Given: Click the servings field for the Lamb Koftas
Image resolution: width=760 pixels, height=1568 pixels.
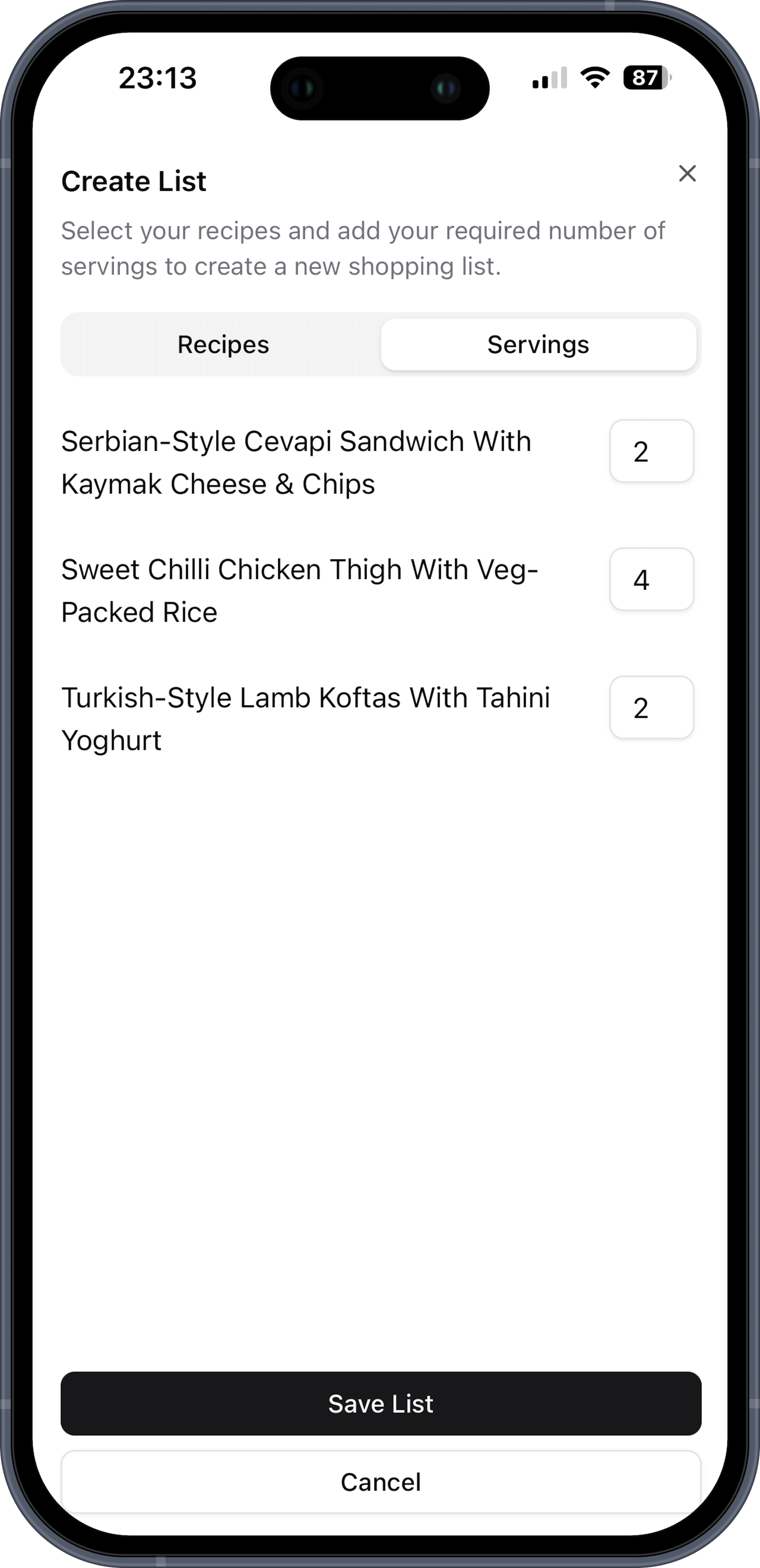Looking at the screenshot, I should click(651, 708).
